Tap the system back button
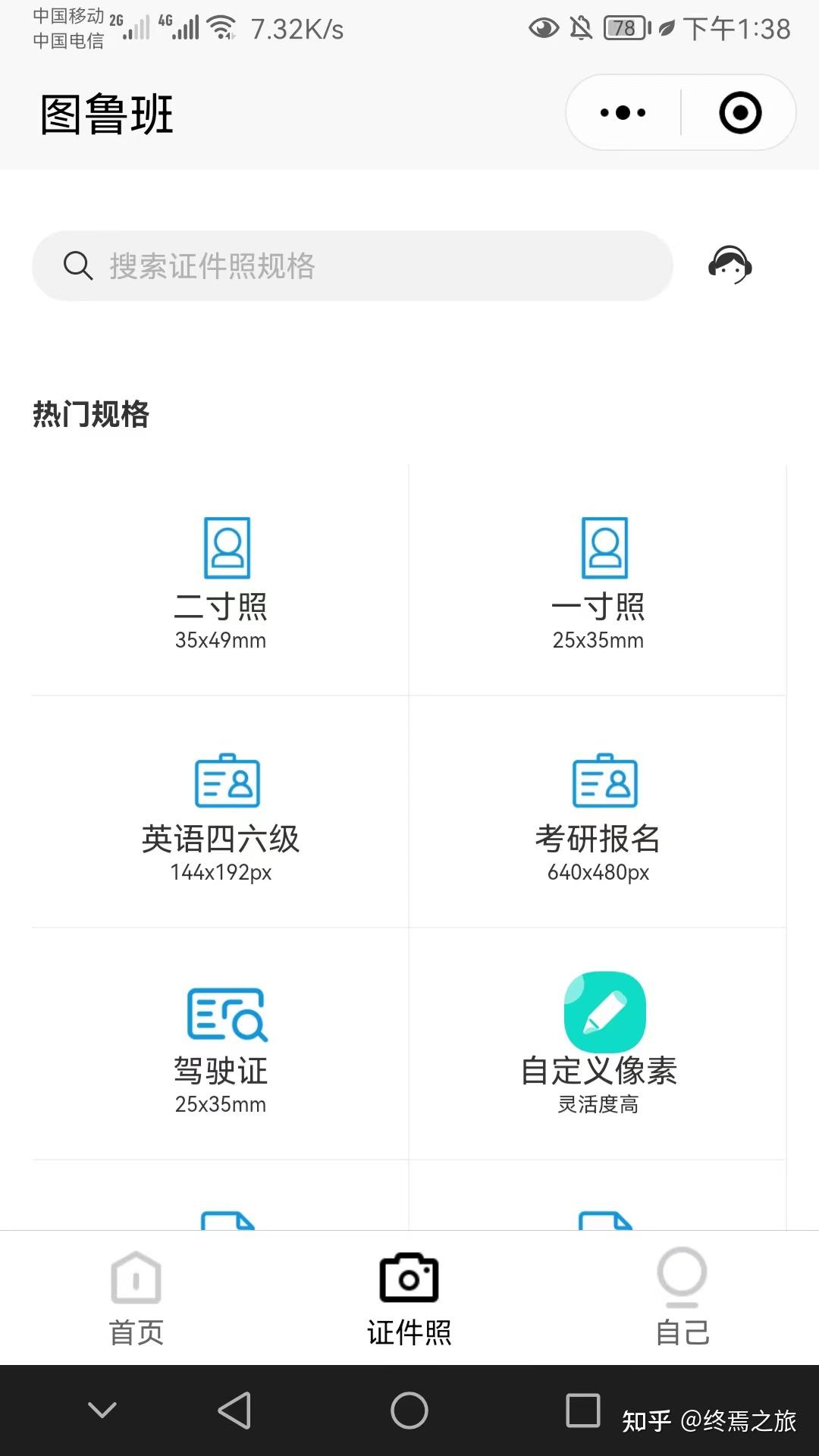819x1456 pixels. click(x=234, y=1410)
